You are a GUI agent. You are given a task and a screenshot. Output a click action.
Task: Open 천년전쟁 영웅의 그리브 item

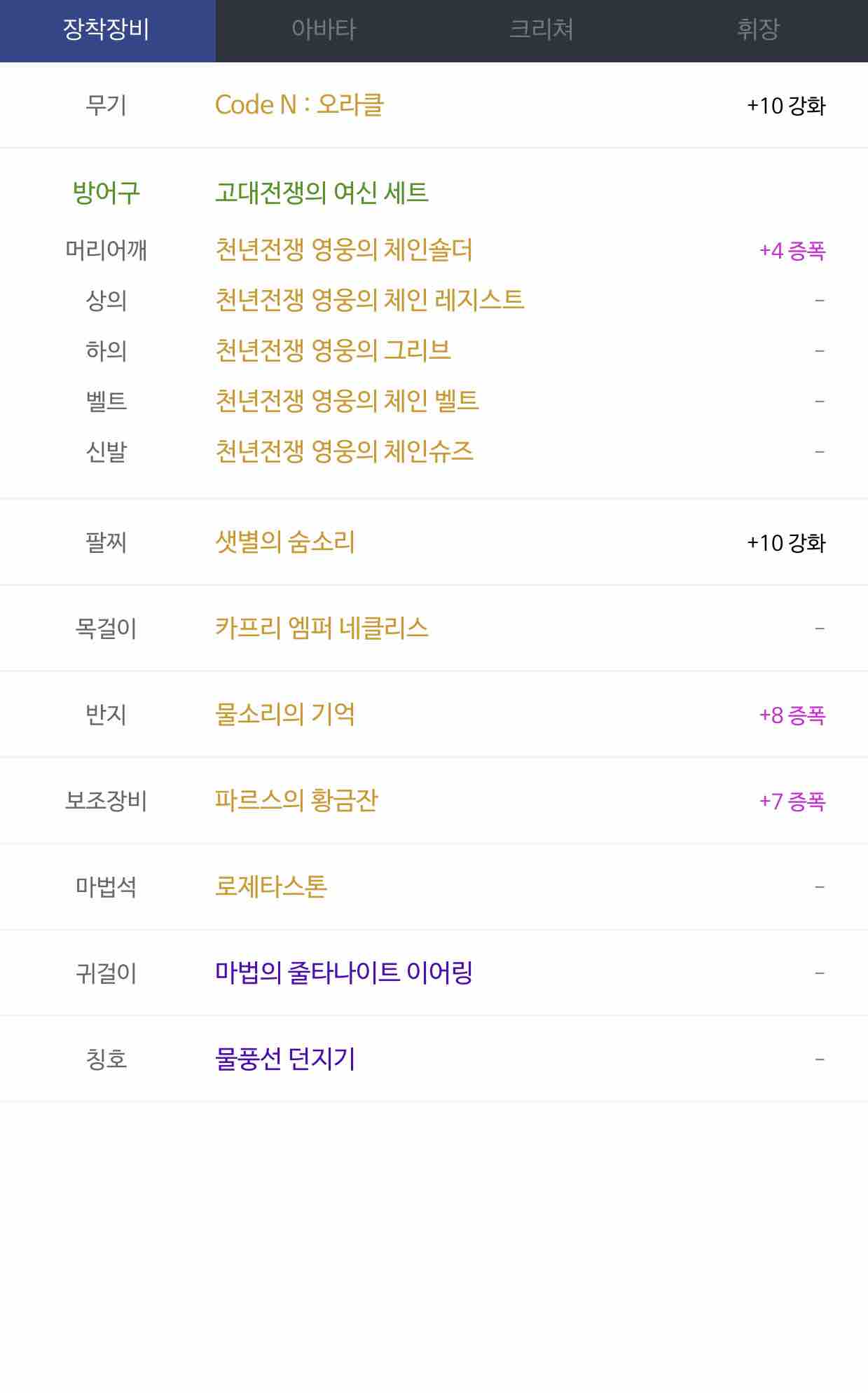[333, 350]
